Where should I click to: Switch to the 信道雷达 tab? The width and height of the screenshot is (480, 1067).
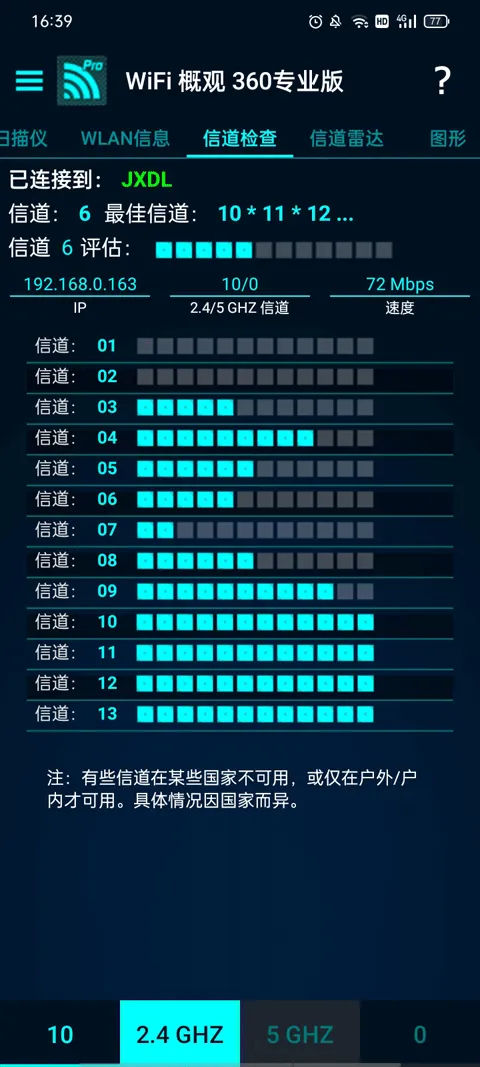pos(347,138)
